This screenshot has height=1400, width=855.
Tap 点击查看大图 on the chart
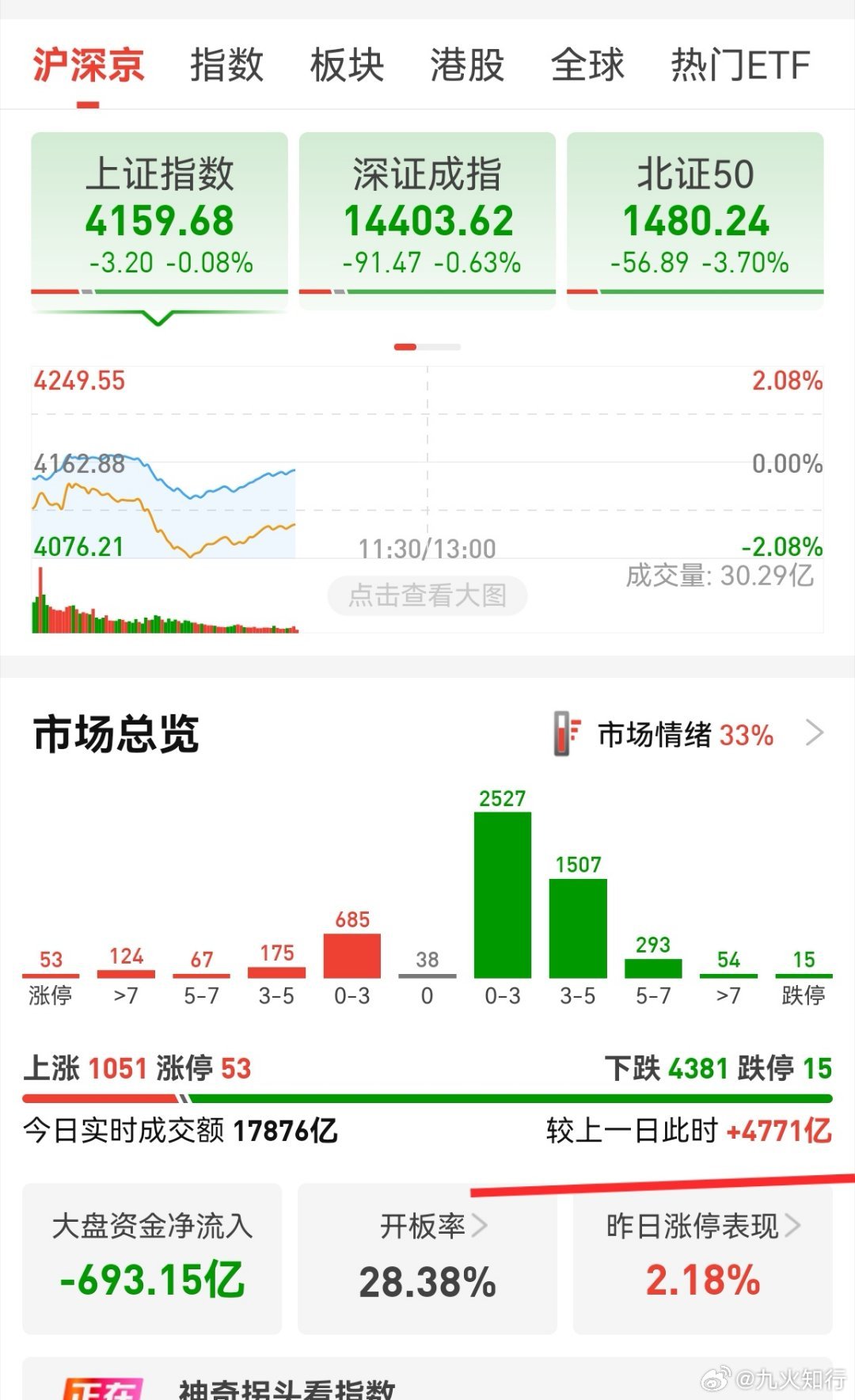click(x=426, y=595)
